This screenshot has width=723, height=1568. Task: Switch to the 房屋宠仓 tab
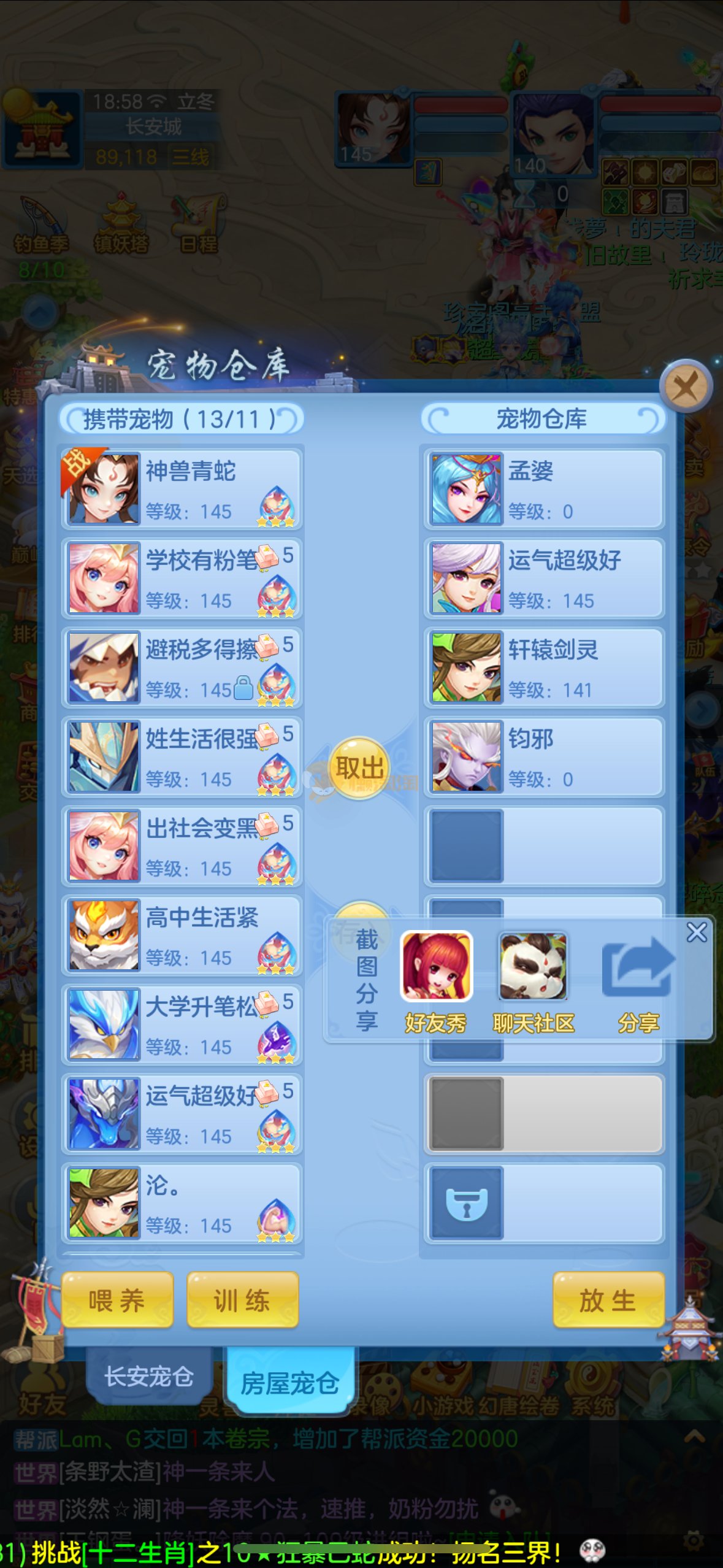click(x=290, y=1382)
